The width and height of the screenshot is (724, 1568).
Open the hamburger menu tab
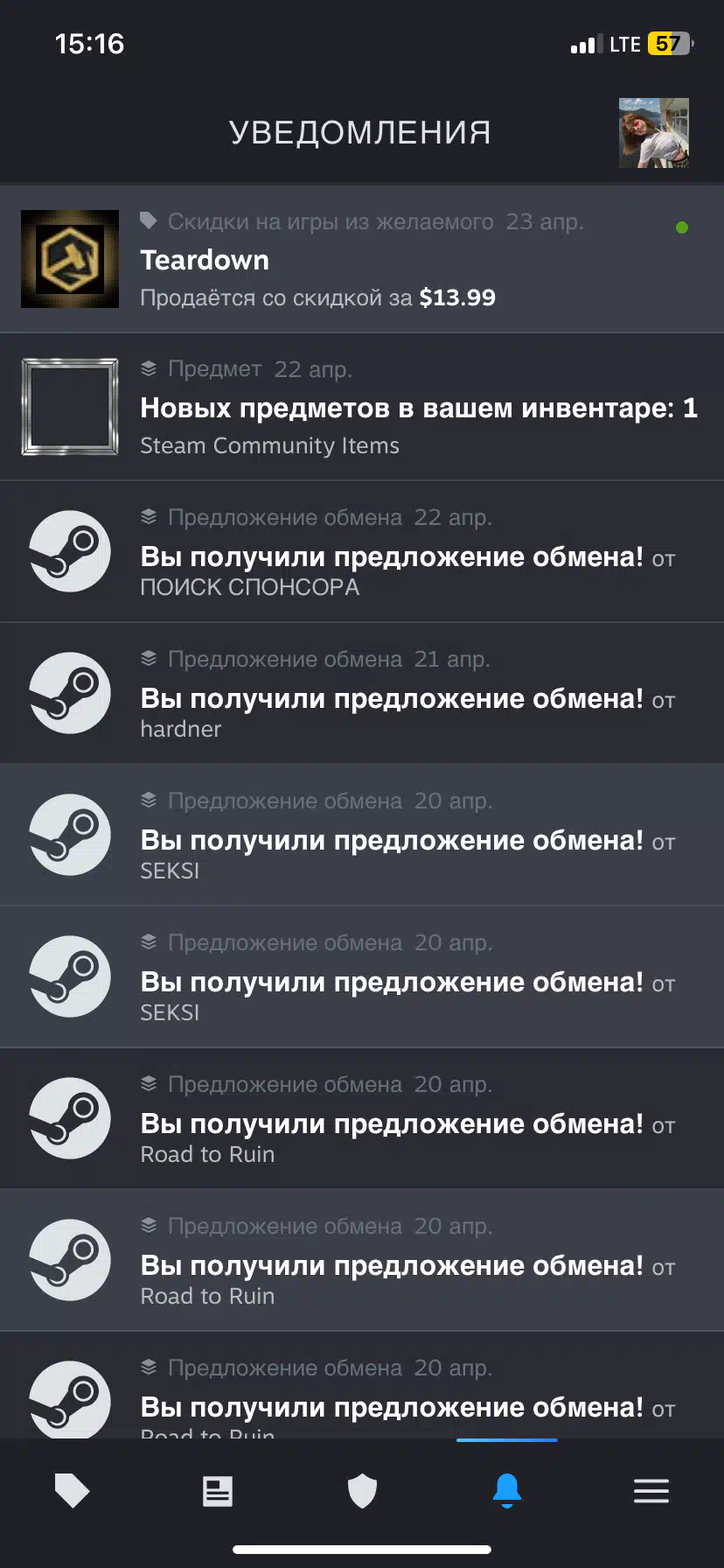pos(651,1491)
